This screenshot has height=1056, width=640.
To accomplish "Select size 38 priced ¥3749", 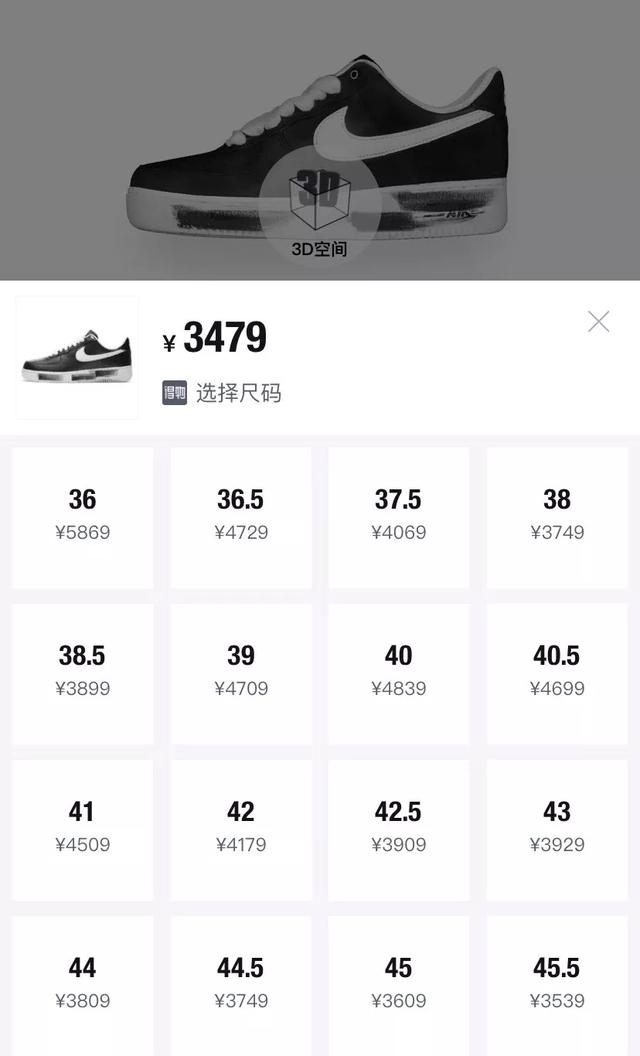I will click(557, 516).
